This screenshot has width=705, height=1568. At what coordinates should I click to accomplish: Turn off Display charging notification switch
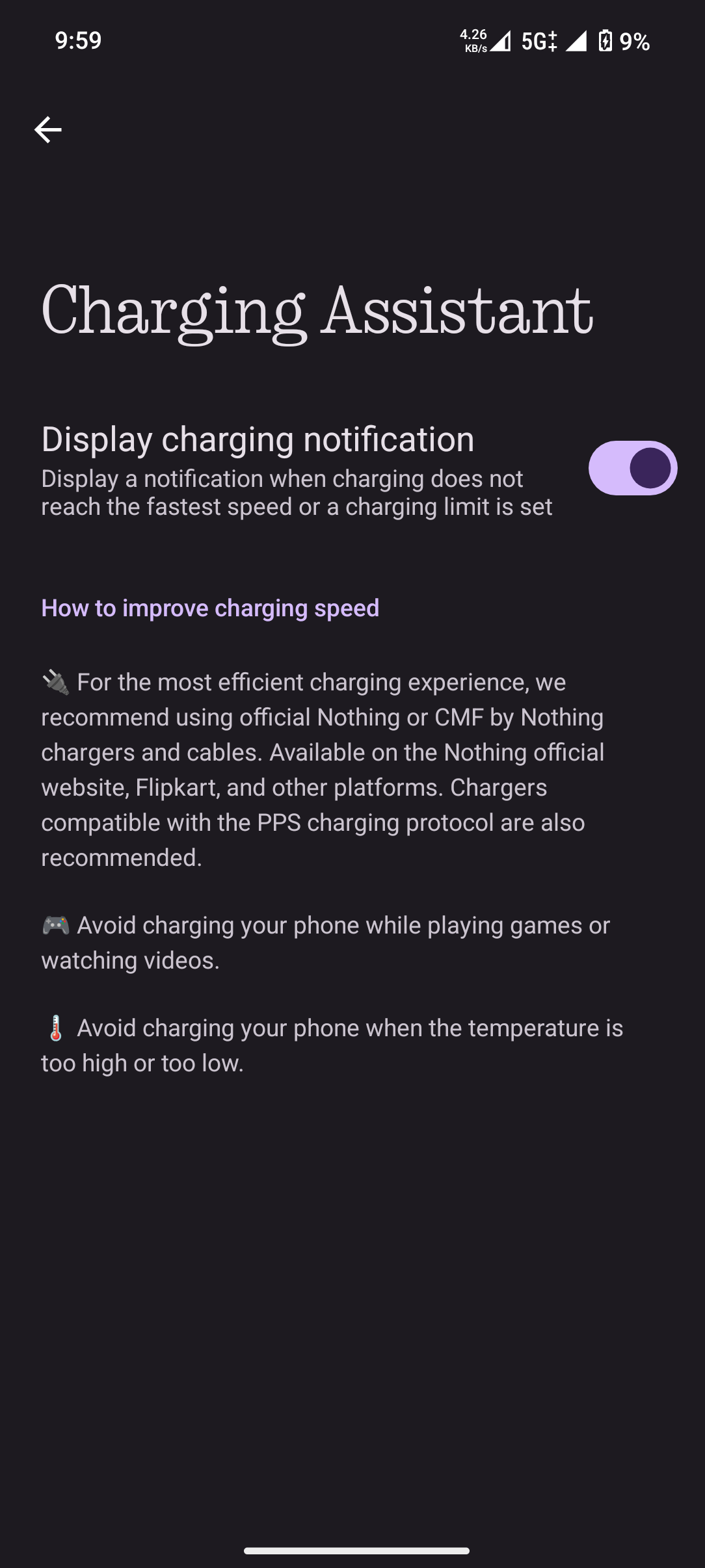[x=632, y=468]
